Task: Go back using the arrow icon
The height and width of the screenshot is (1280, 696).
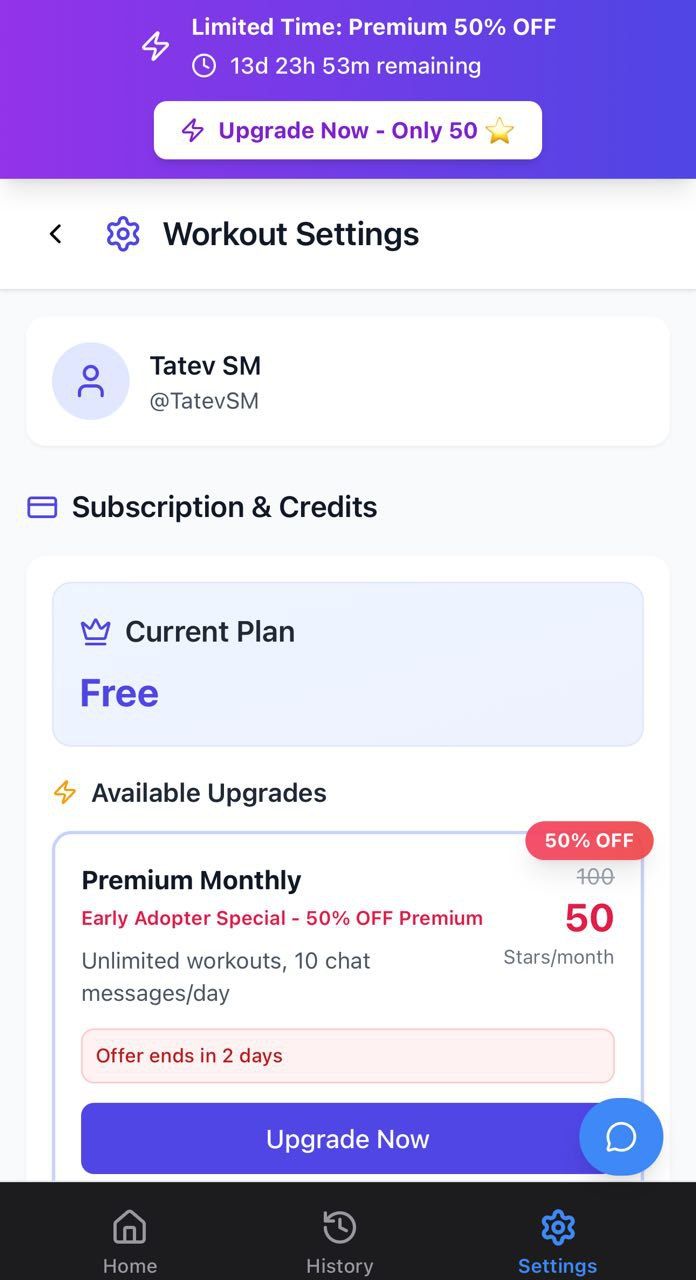Action: pos(56,234)
